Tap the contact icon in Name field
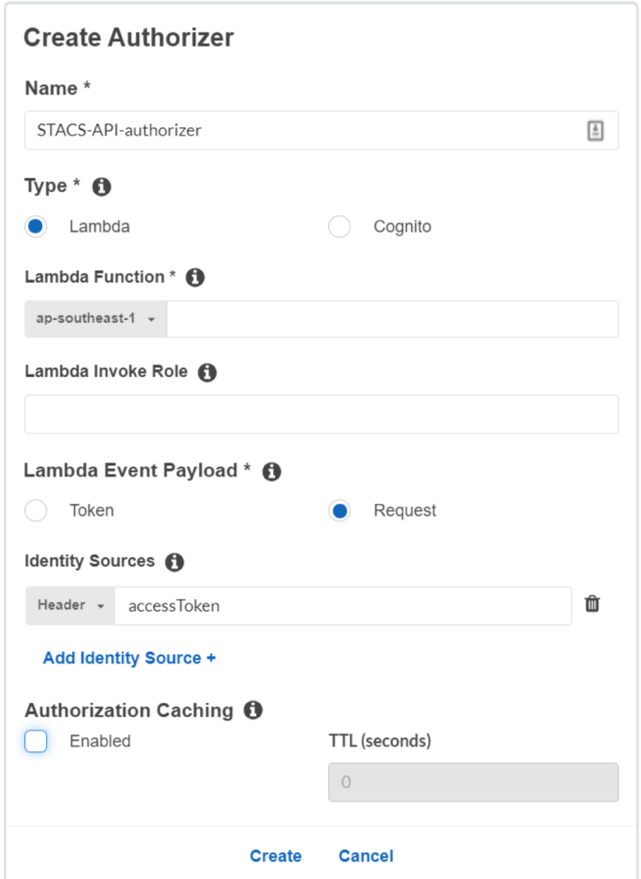The width and height of the screenshot is (641, 879). pos(595,130)
